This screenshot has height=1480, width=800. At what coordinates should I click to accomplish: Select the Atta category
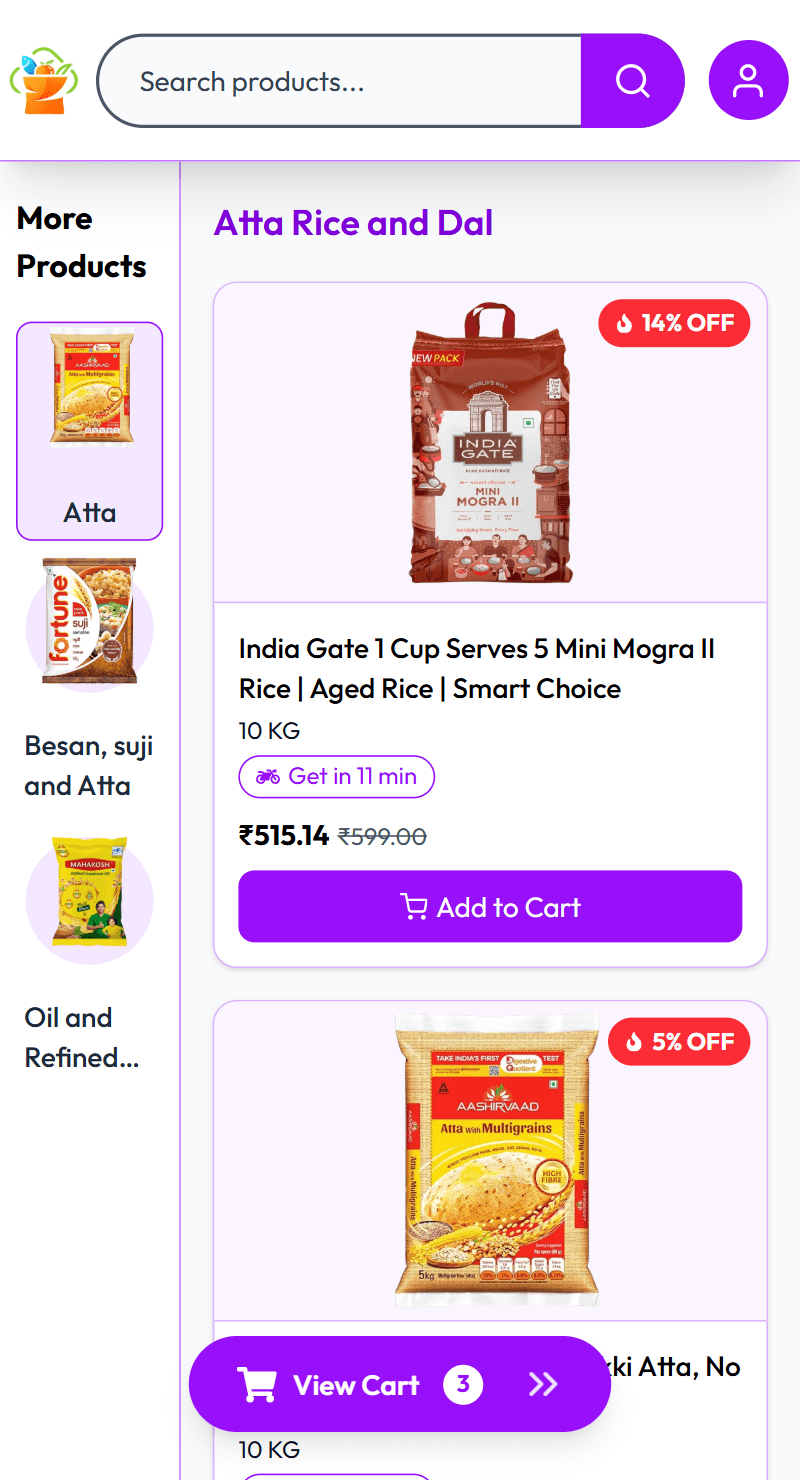89,431
